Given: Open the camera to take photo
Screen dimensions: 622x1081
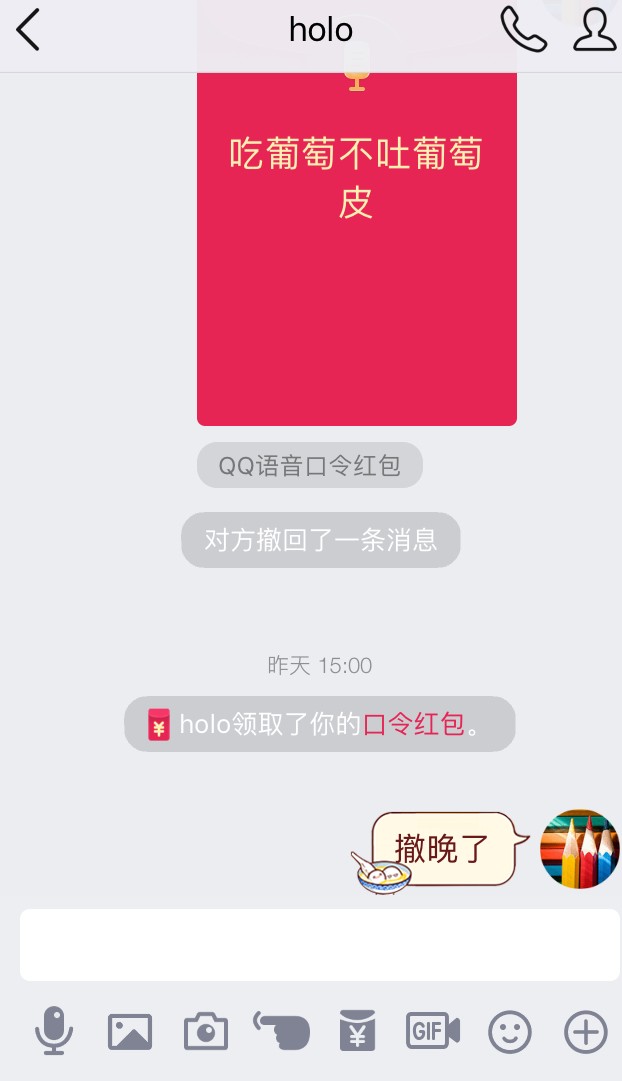Looking at the screenshot, I should [x=206, y=1031].
